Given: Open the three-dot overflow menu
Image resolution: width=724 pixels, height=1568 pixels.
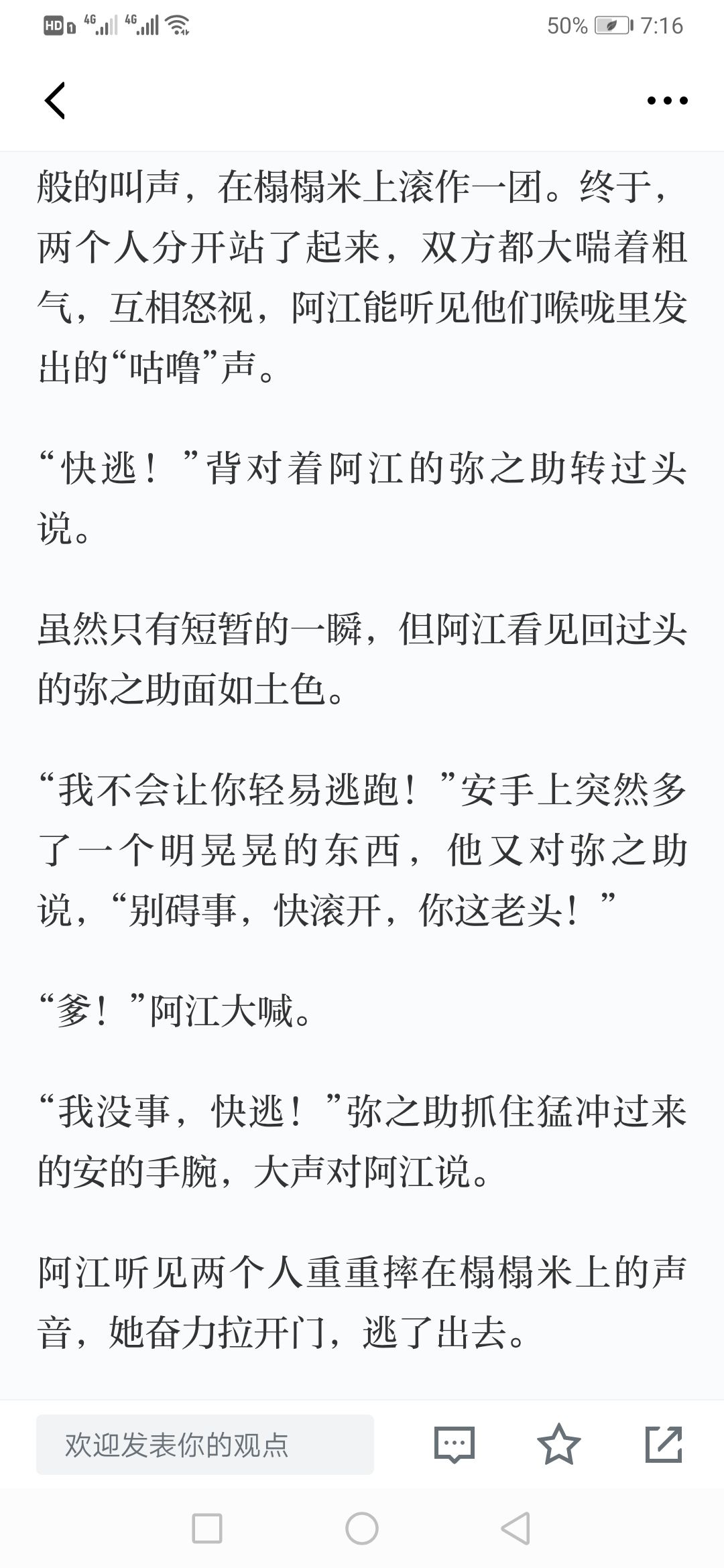Looking at the screenshot, I should pyautogui.click(x=667, y=101).
